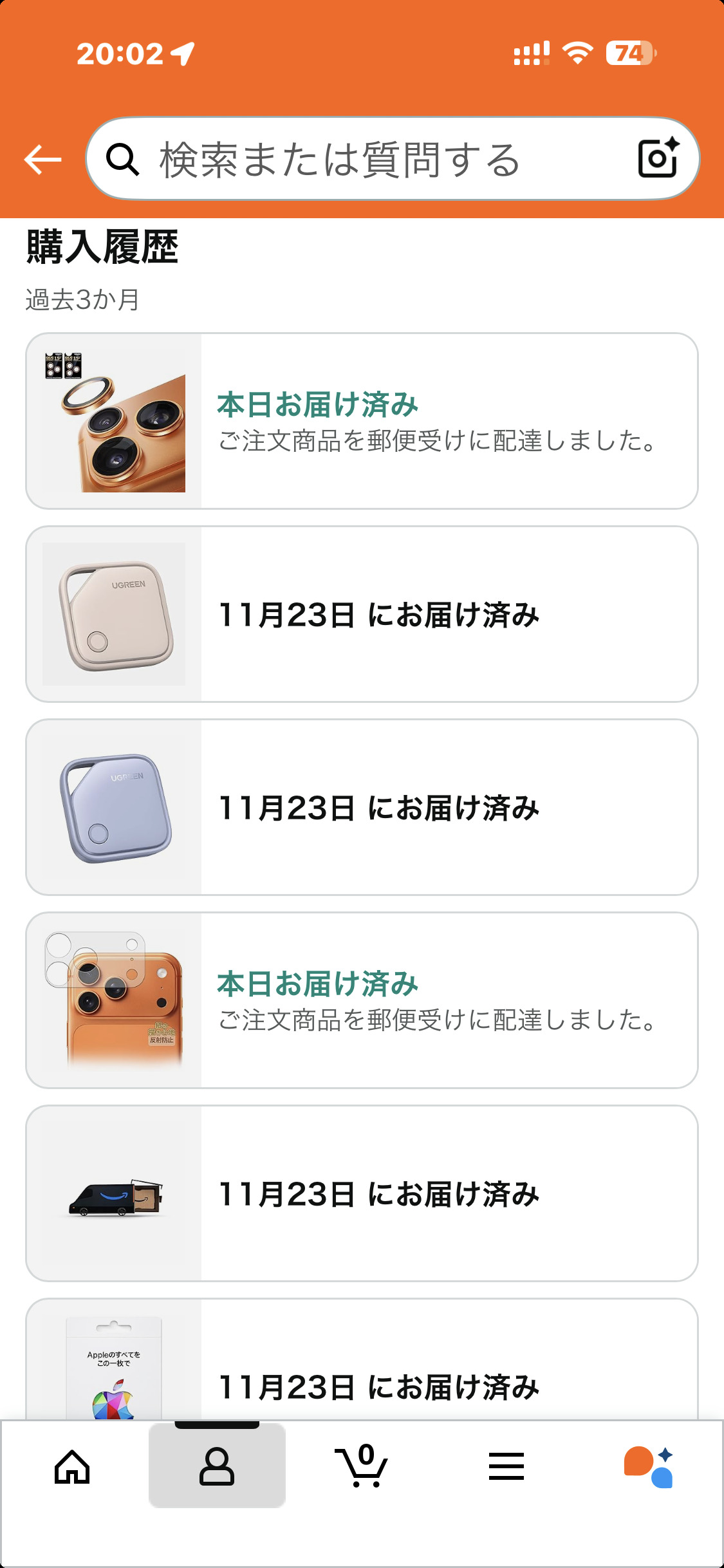Switch to the account tab
Image resolution: width=724 pixels, height=1568 pixels.
217,1467
